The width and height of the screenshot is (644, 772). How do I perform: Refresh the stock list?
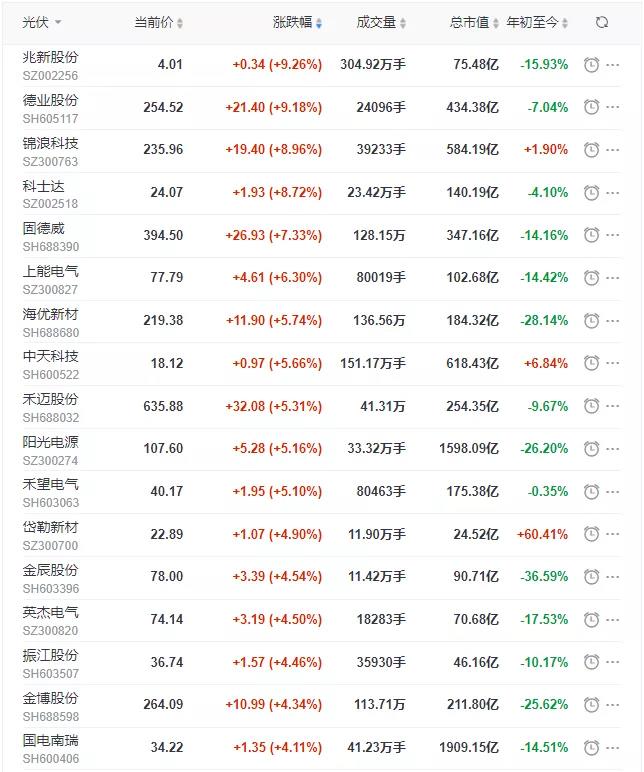[601, 22]
